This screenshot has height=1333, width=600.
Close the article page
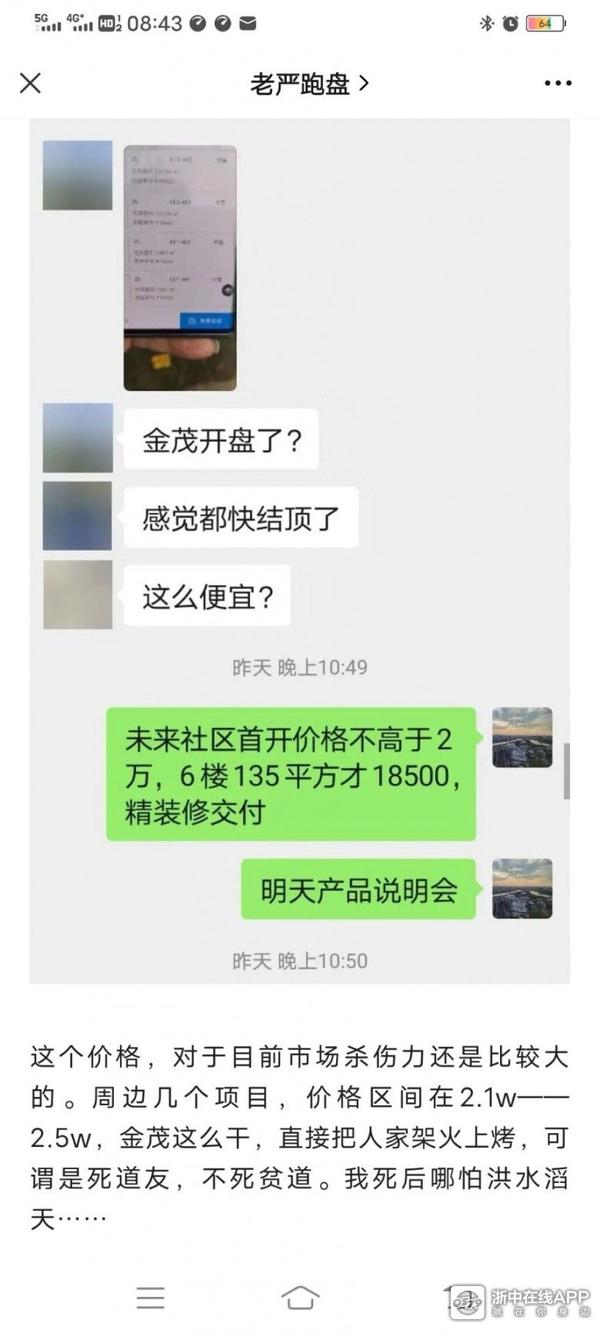[x=31, y=83]
